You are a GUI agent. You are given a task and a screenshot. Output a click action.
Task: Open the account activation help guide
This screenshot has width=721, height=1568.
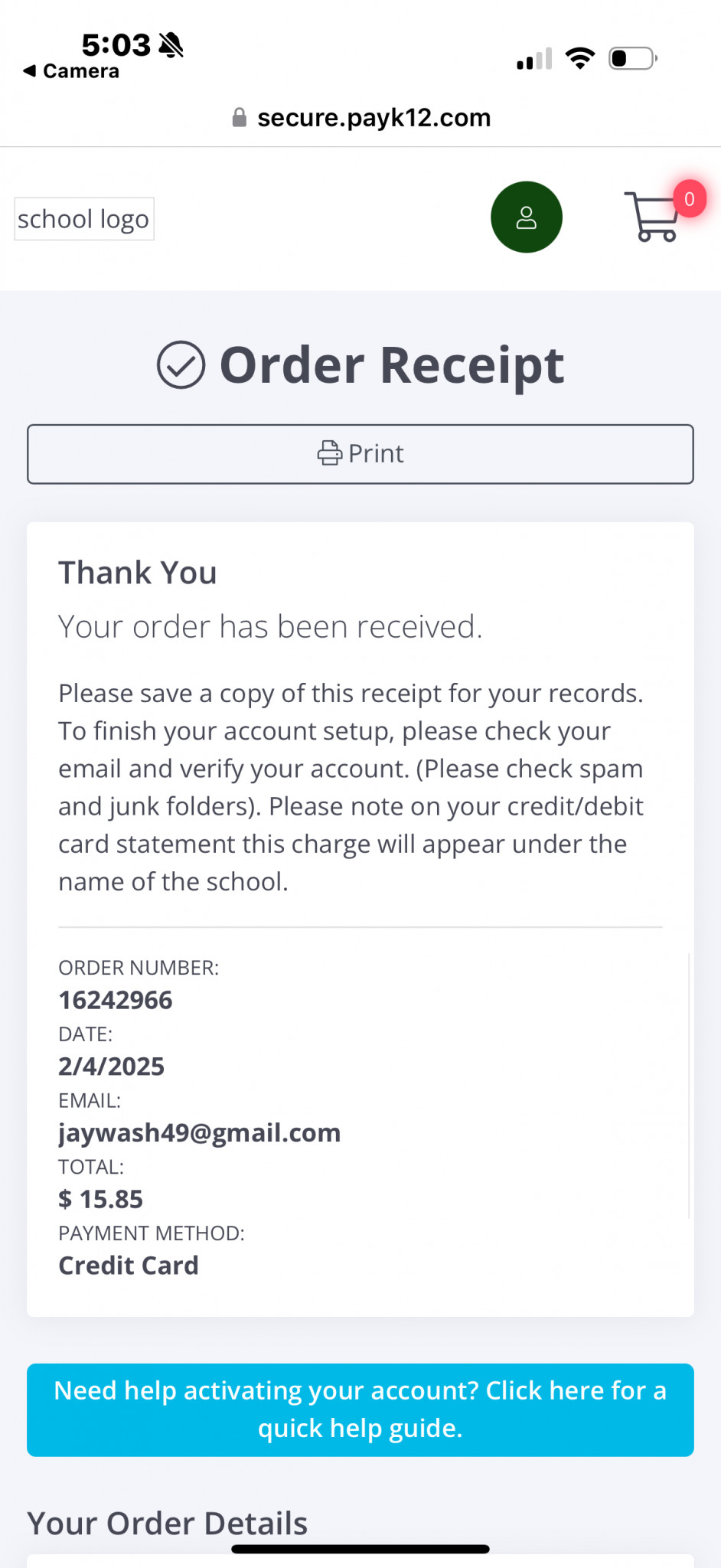coord(360,1410)
